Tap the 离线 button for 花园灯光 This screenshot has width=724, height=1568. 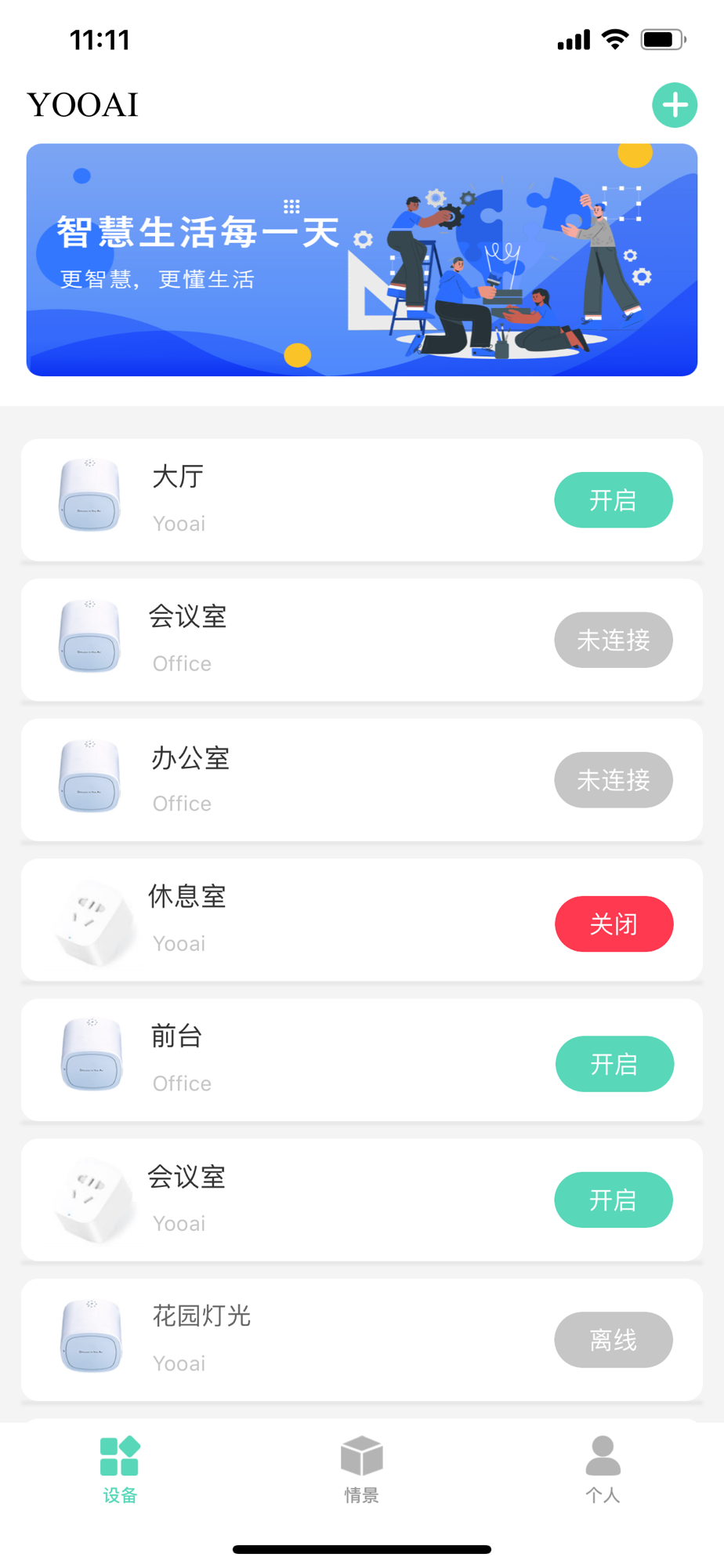[x=614, y=1340]
